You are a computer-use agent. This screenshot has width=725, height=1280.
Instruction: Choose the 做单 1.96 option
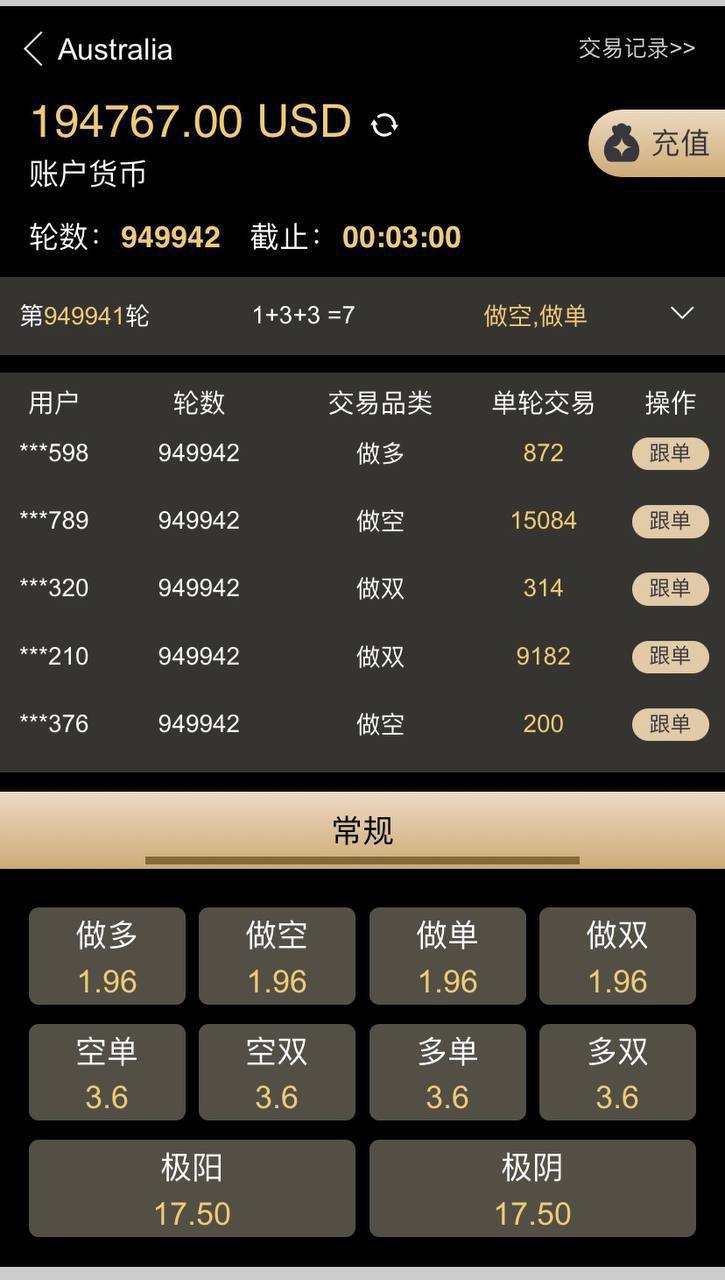pos(447,956)
